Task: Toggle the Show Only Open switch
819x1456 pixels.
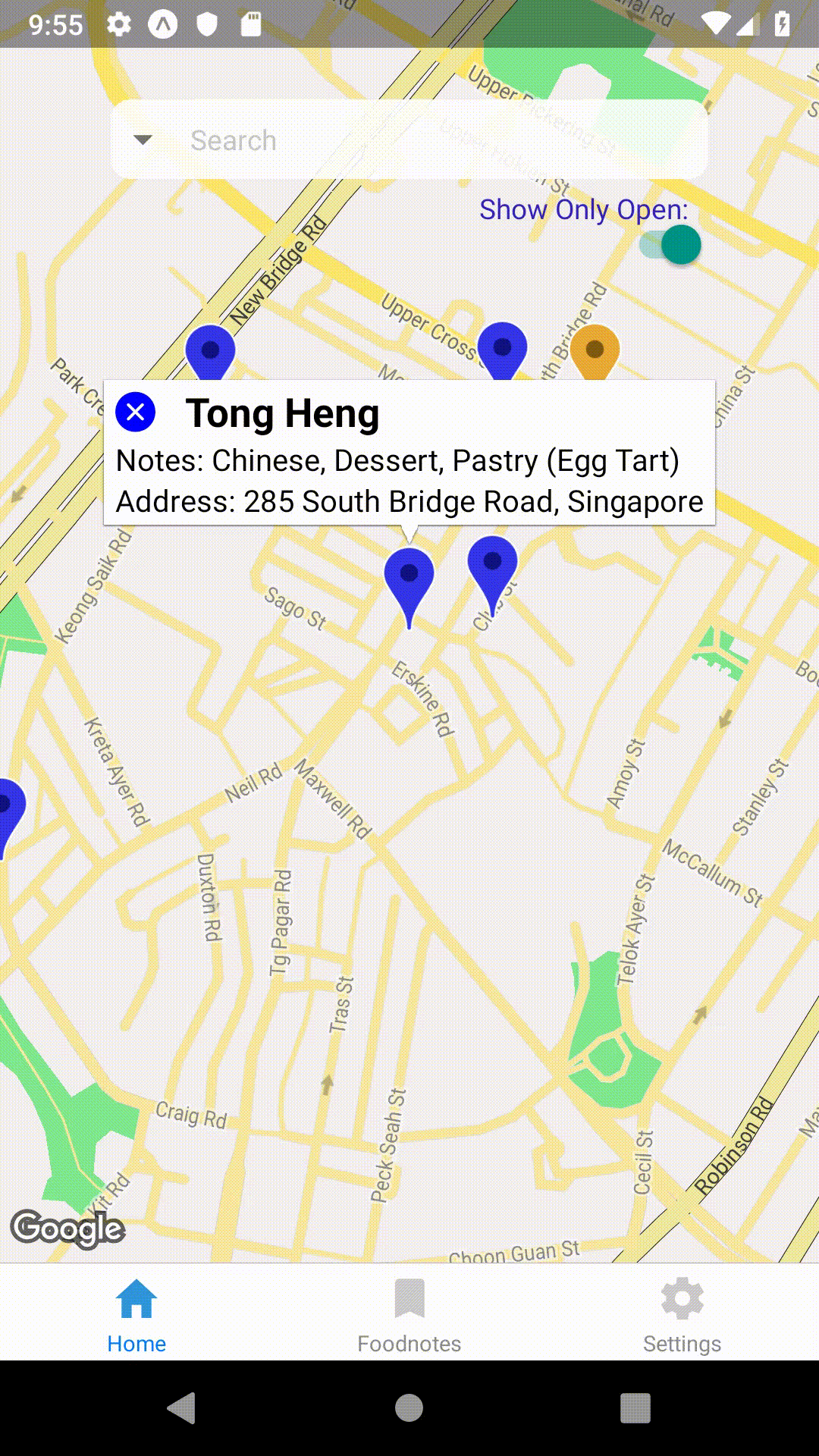Action: coord(671,245)
